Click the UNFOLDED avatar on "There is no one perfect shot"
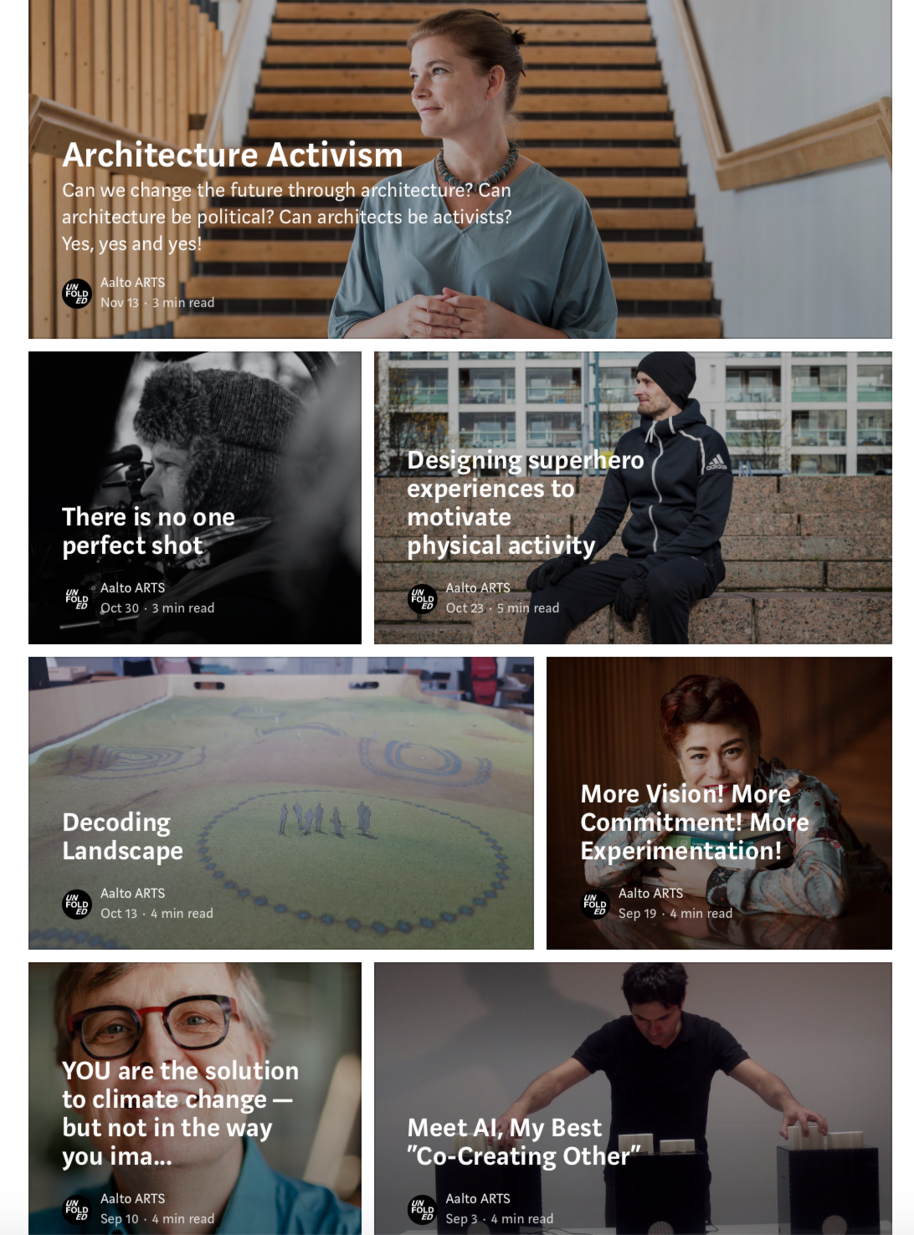 point(76,598)
